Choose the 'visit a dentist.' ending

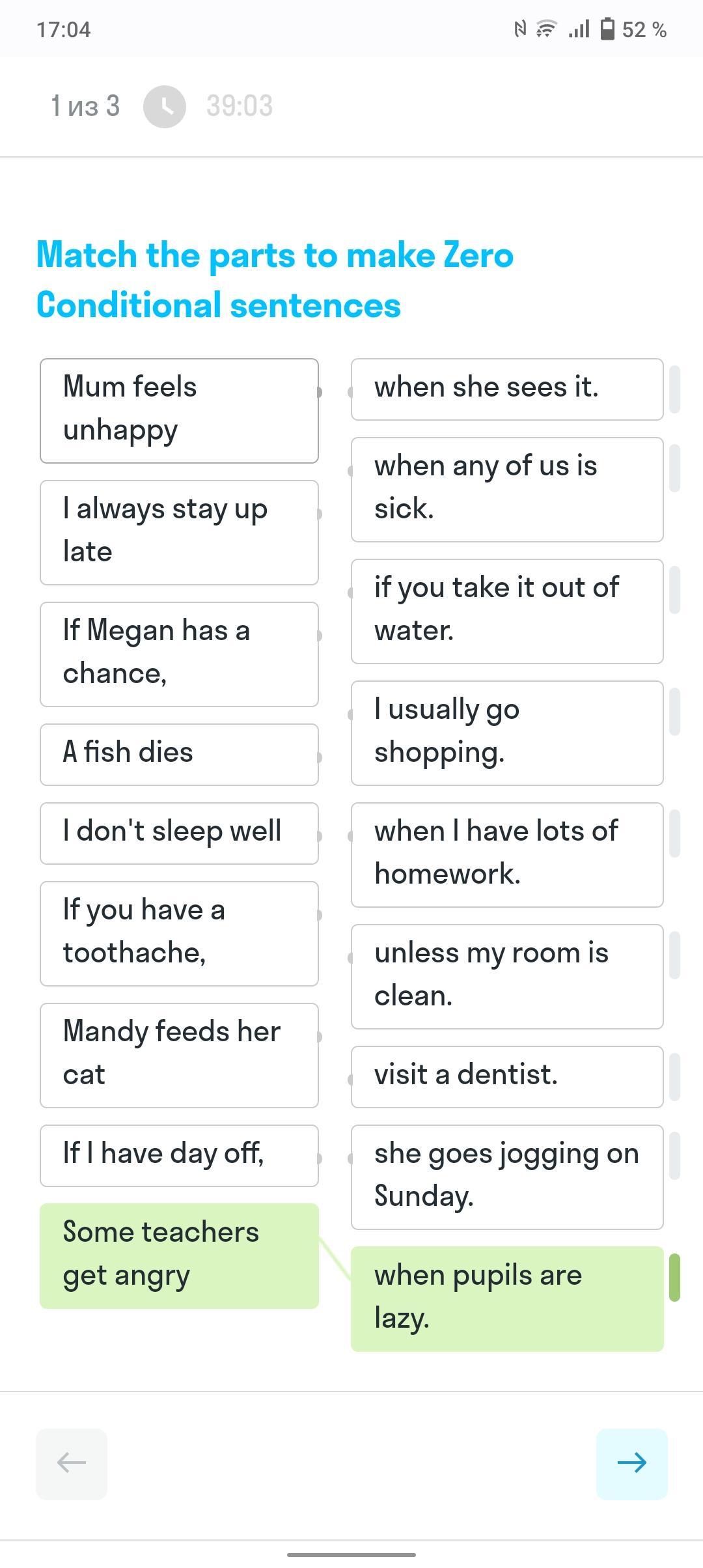(x=507, y=1076)
